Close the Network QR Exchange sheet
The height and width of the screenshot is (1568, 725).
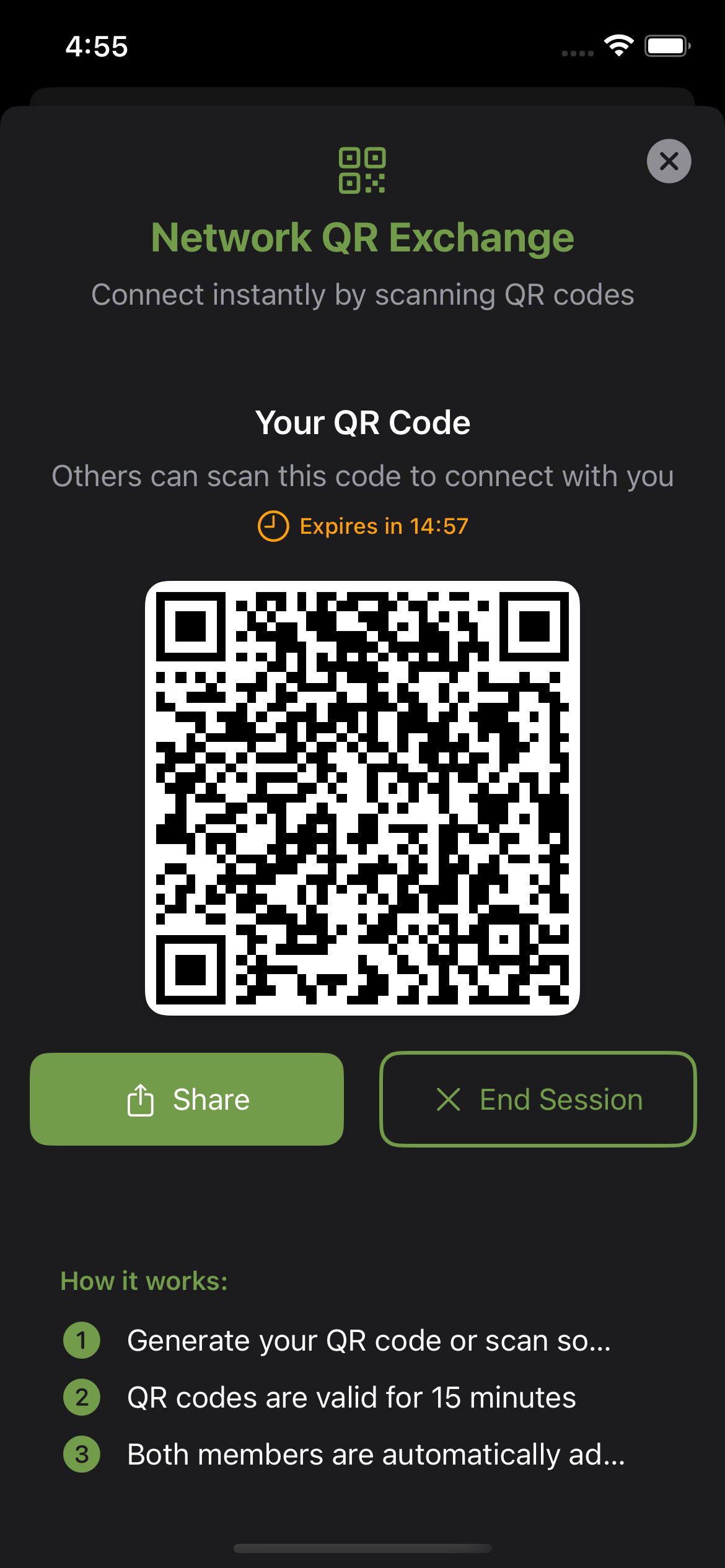pyautogui.click(x=669, y=161)
